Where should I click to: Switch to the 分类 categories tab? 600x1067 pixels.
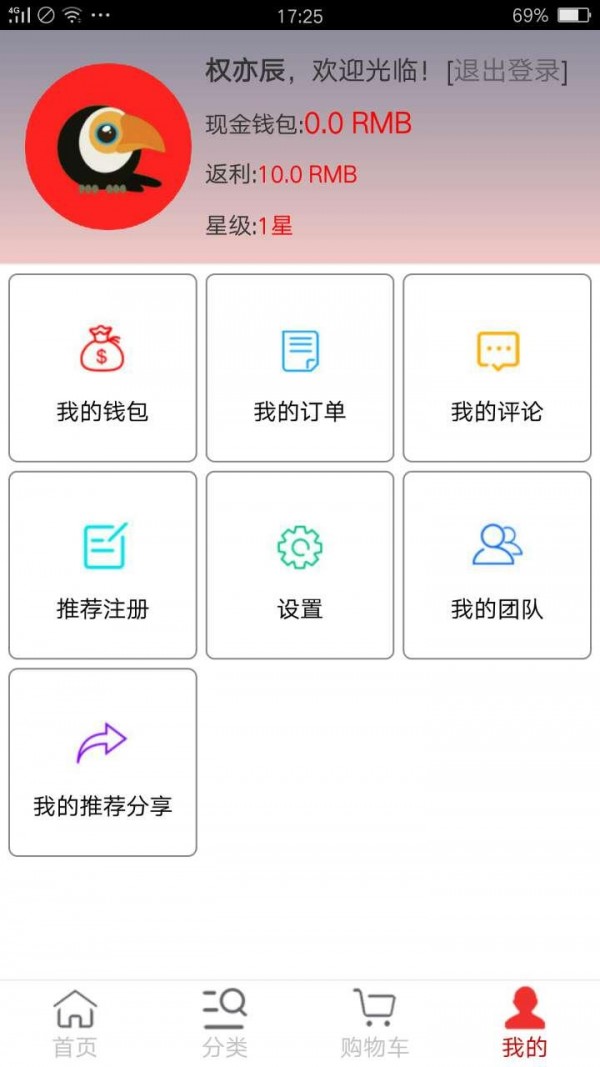224,1023
